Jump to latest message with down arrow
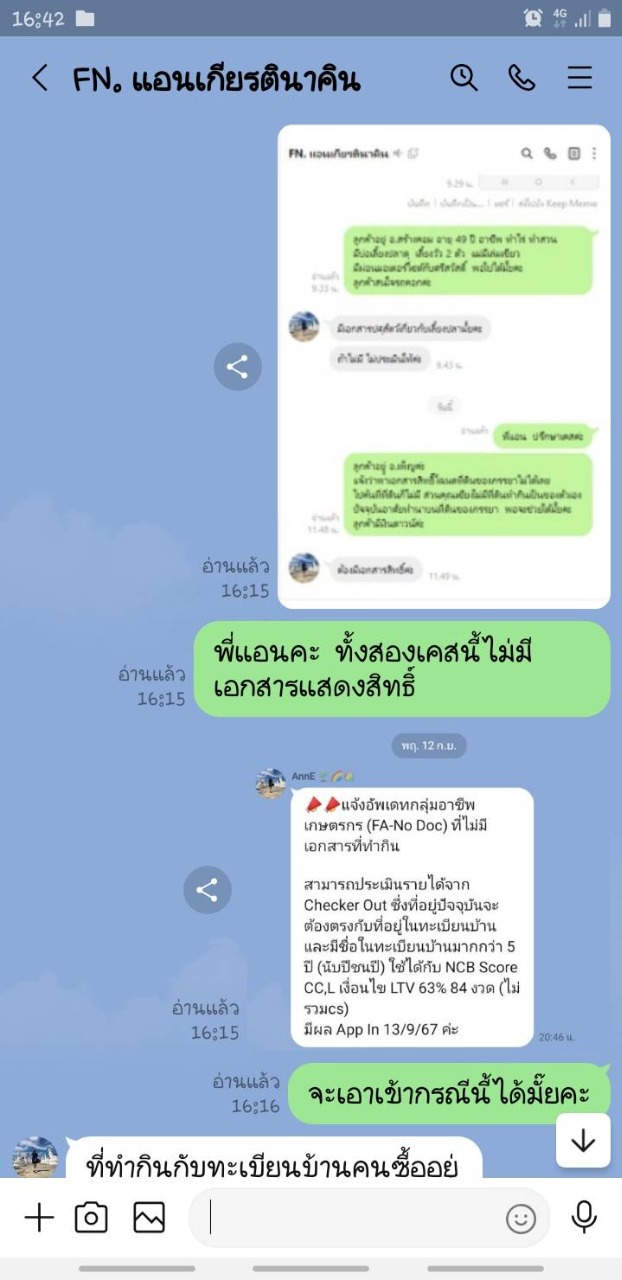The image size is (622, 1280). coord(583,1140)
